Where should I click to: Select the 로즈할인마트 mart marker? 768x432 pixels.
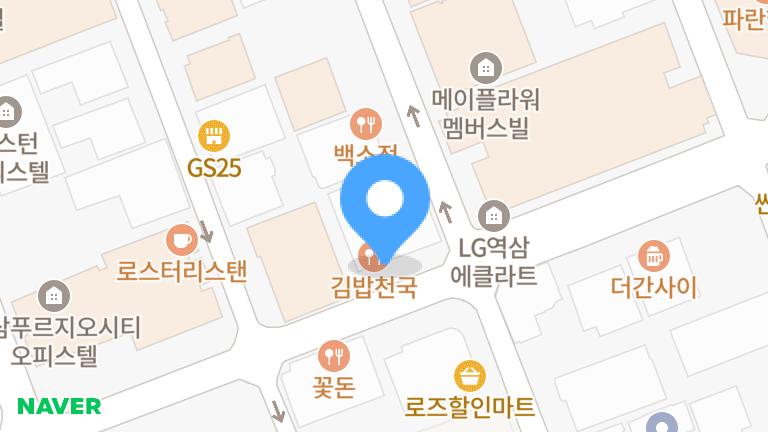[x=470, y=376]
